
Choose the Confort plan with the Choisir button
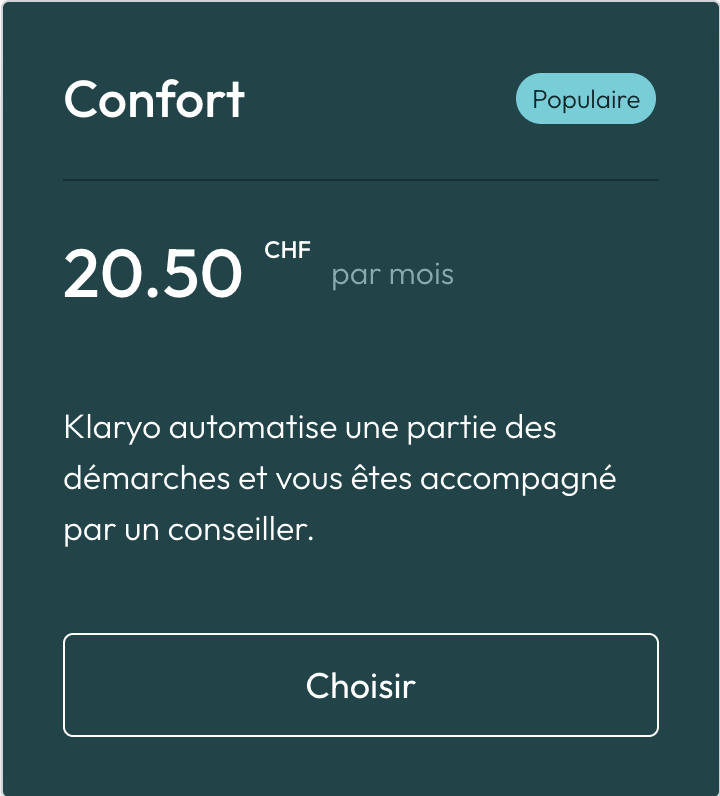click(360, 685)
